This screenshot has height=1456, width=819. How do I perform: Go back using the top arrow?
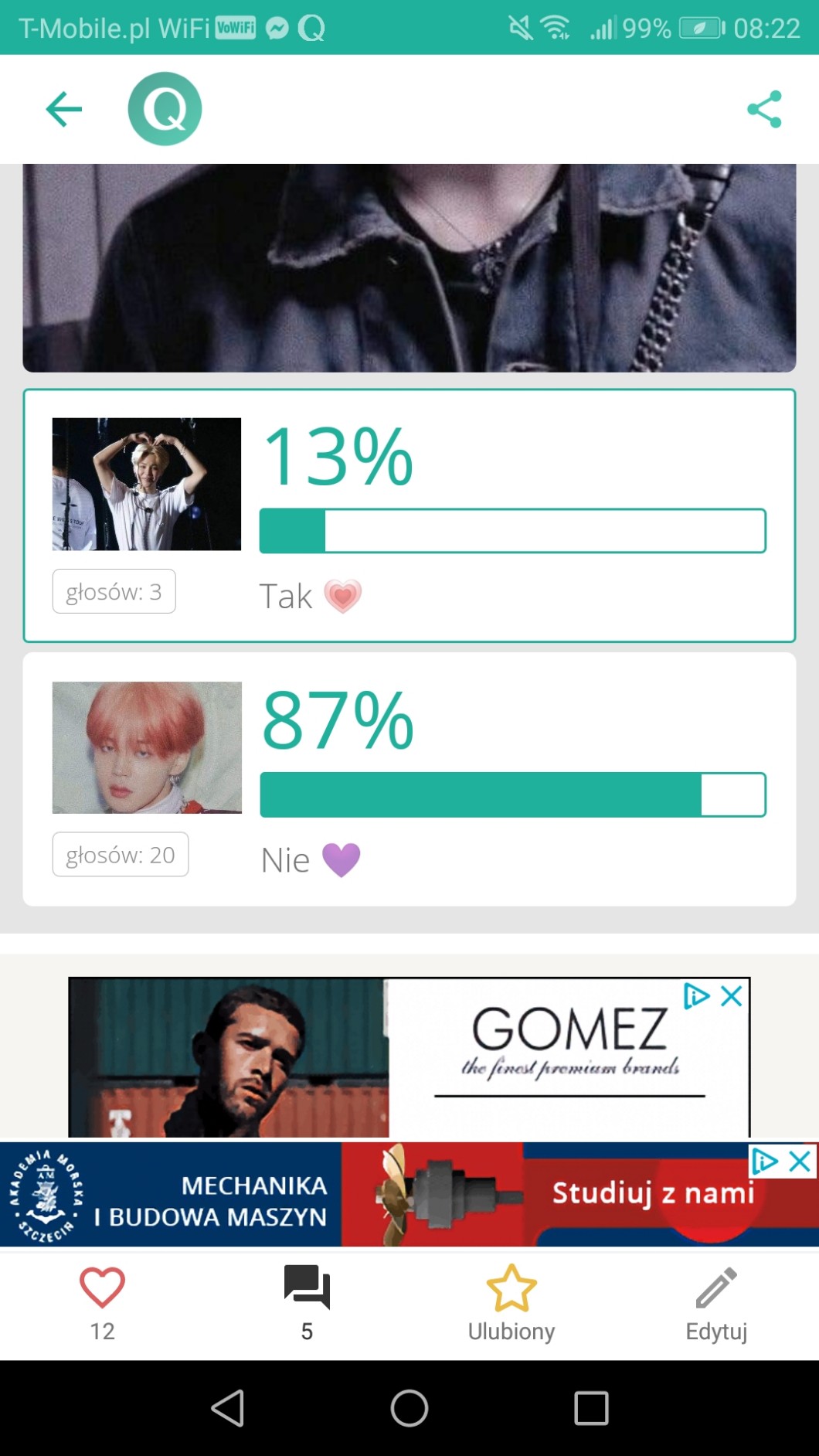(x=63, y=109)
